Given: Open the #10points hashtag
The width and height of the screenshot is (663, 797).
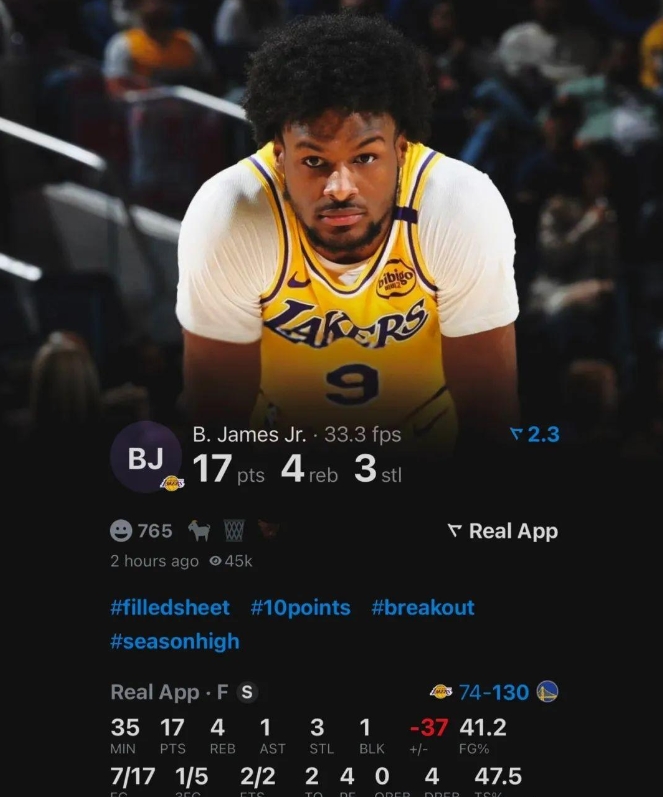Looking at the screenshot, I should click(300, 607).
